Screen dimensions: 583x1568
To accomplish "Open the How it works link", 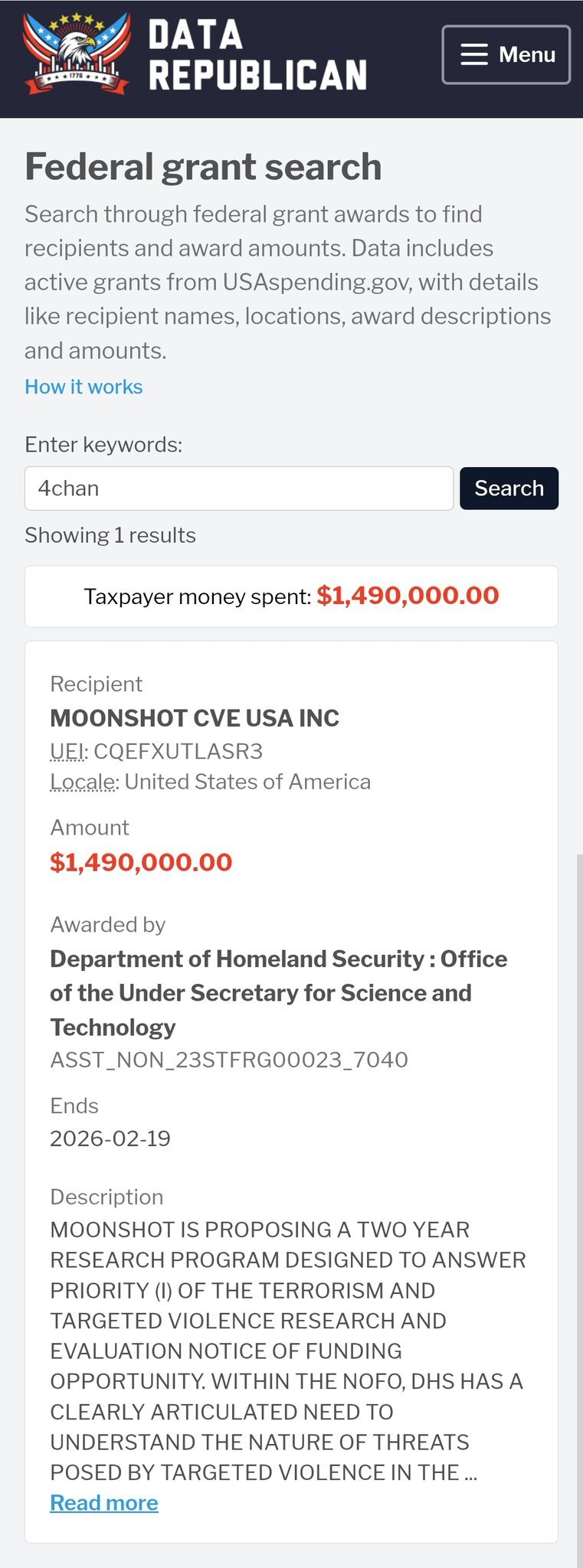I will coord(84,387).
